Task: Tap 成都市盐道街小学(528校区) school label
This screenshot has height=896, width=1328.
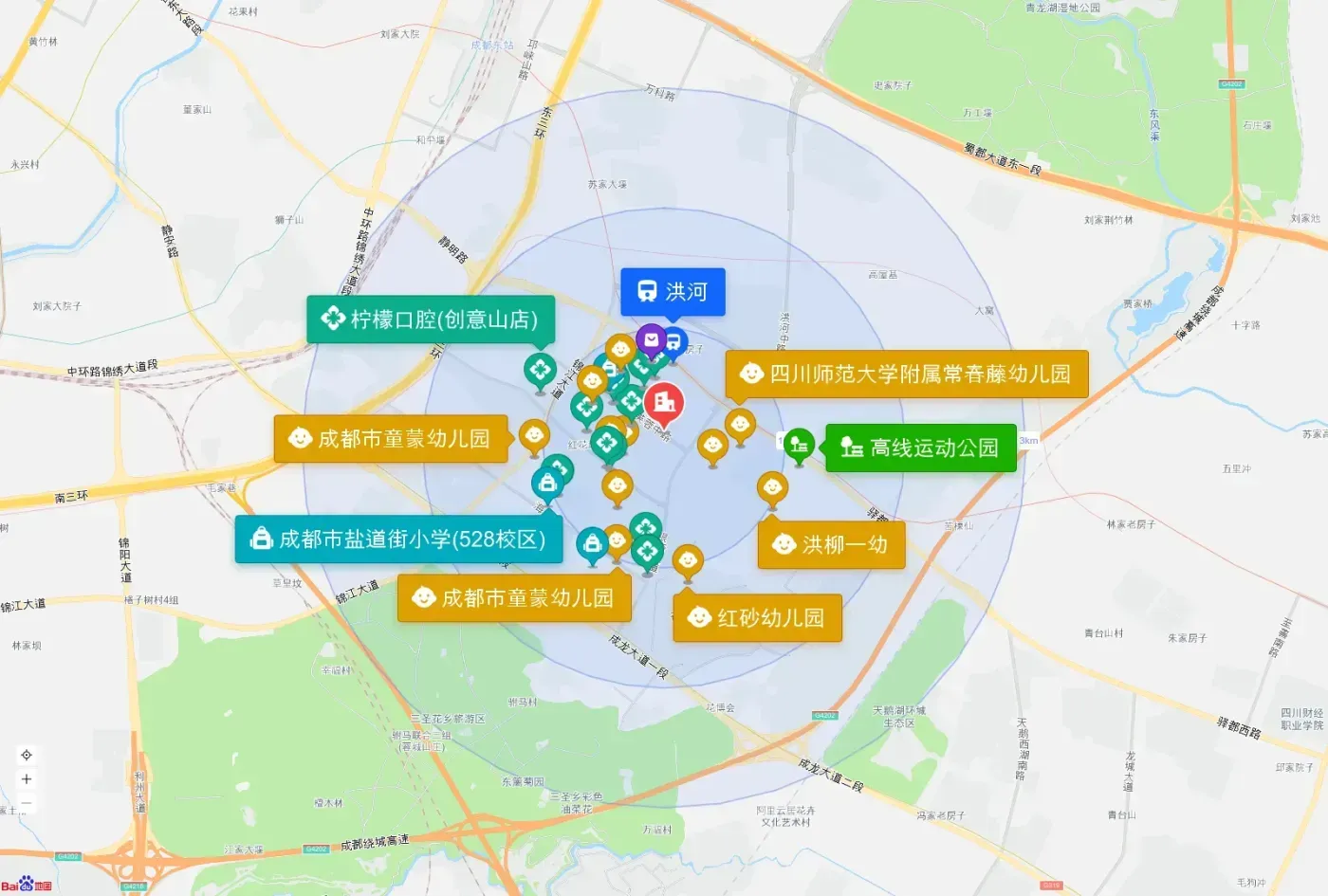Action: point(398,539)
